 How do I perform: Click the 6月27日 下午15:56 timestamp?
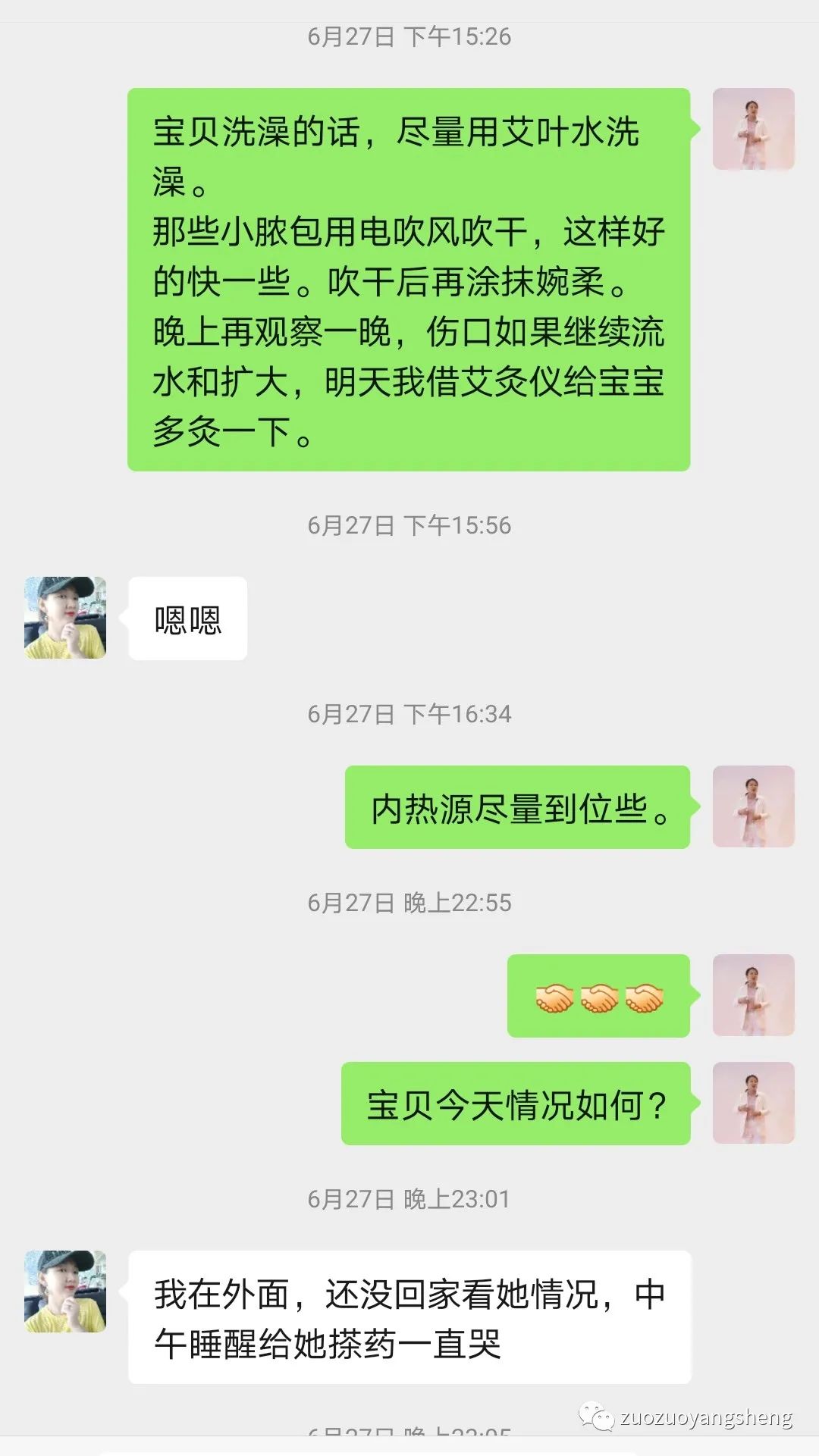[x=409, y=524]
